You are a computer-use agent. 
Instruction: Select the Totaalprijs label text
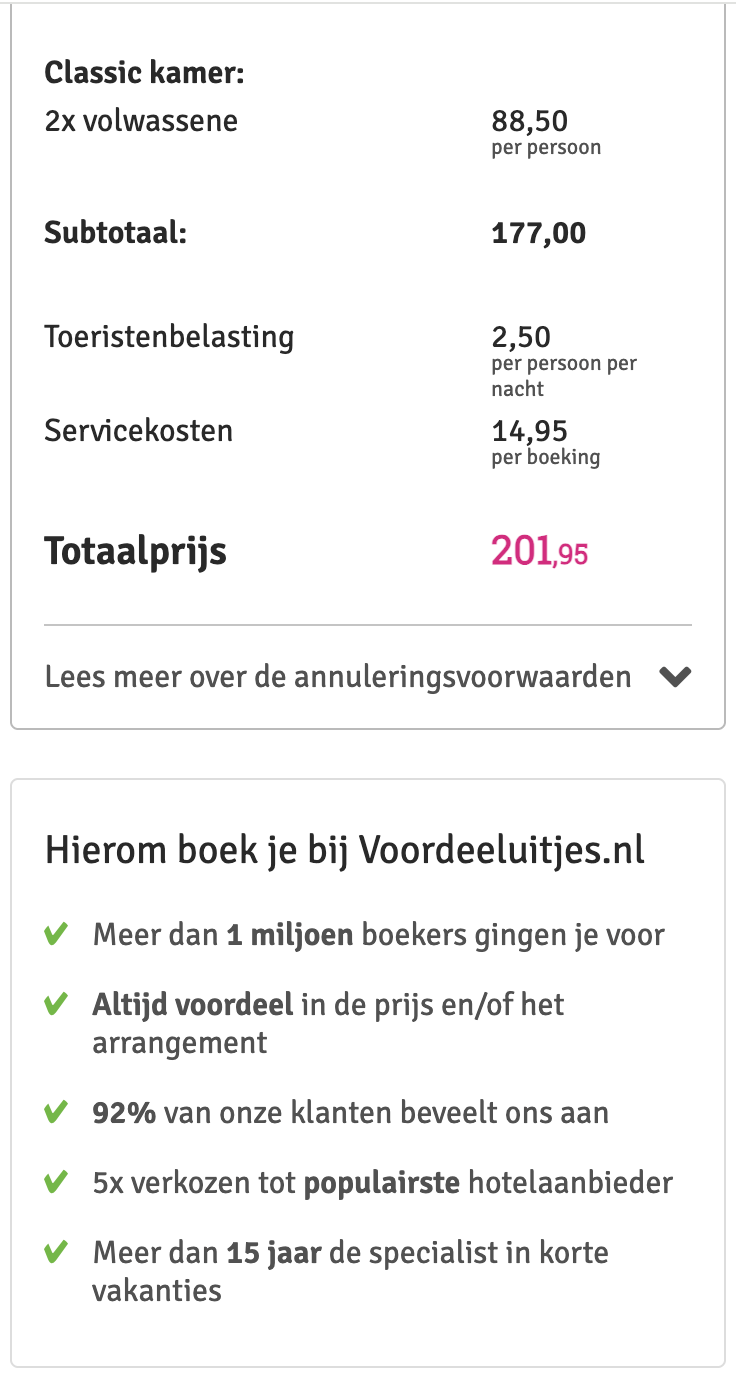(x=135, y=551)
